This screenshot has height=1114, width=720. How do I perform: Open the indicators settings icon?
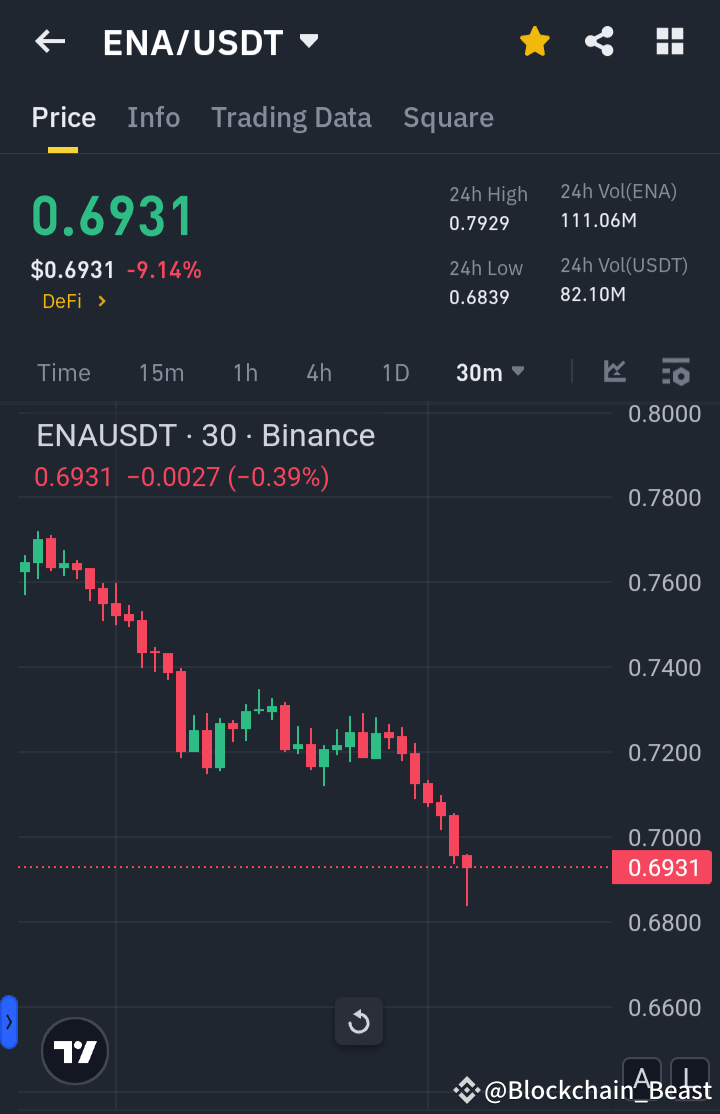coord(675,371)
